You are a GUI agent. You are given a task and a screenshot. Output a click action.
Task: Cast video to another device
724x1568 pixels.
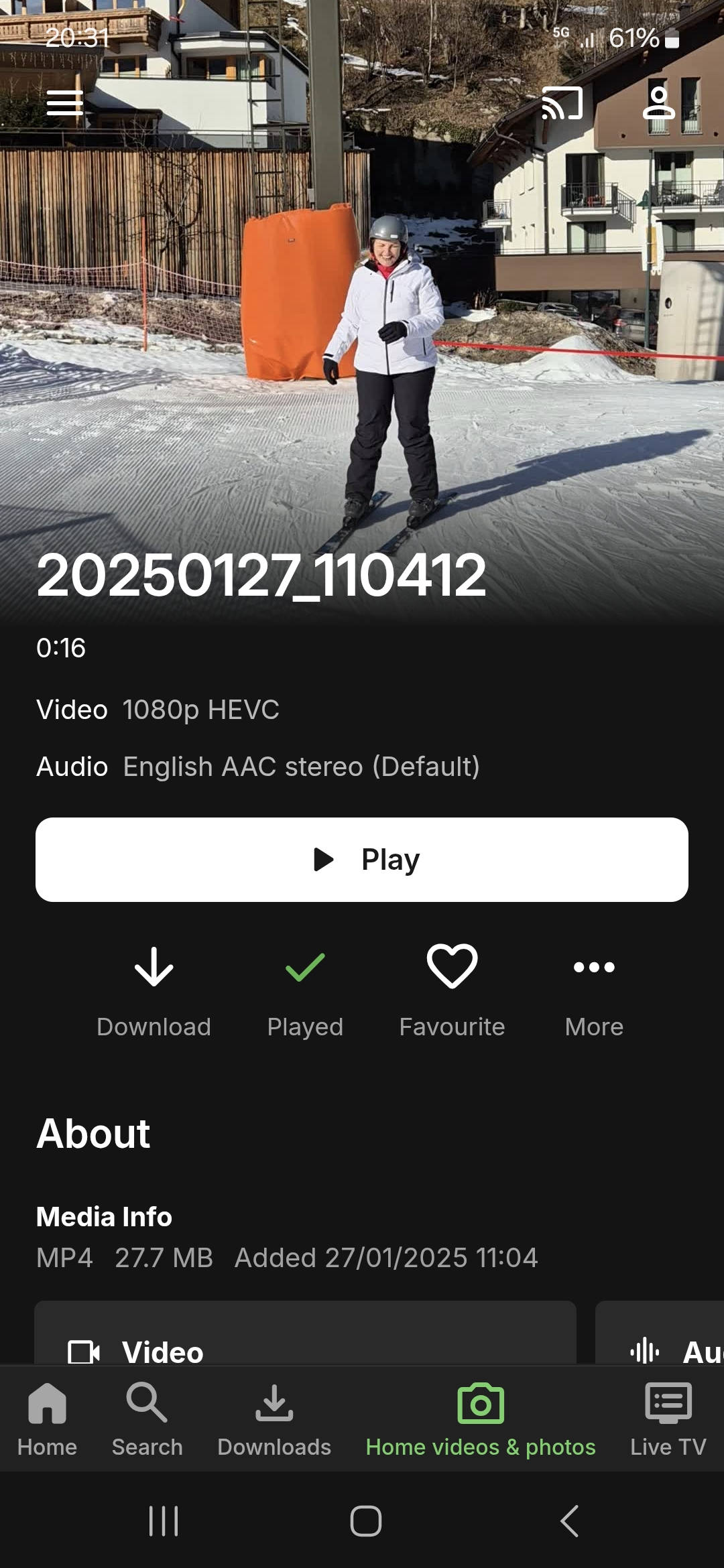click(562, 103)
